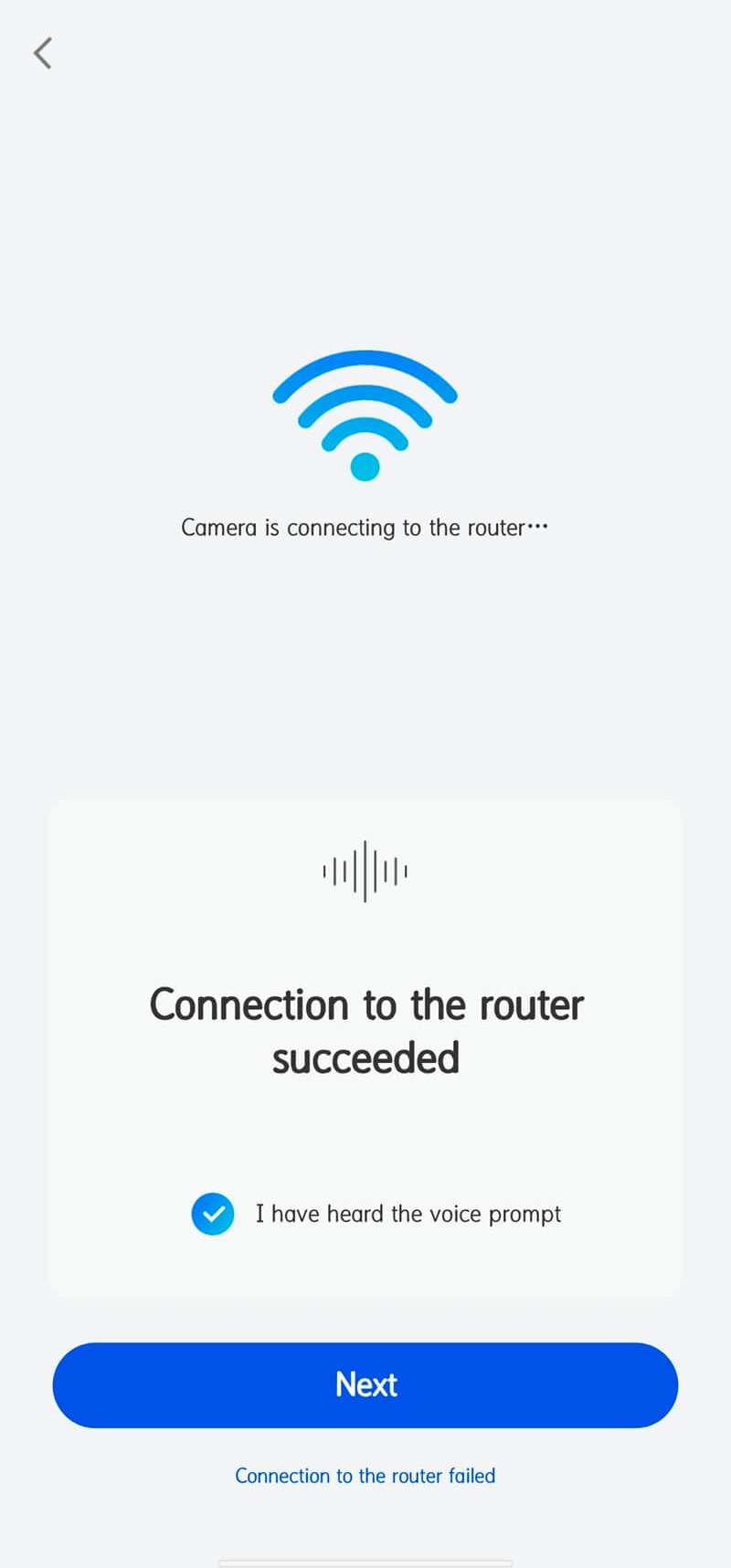Tap the bottom navigation gesture bar
This screenshot has width=731, height=1568.
(x=365, y=1562)
